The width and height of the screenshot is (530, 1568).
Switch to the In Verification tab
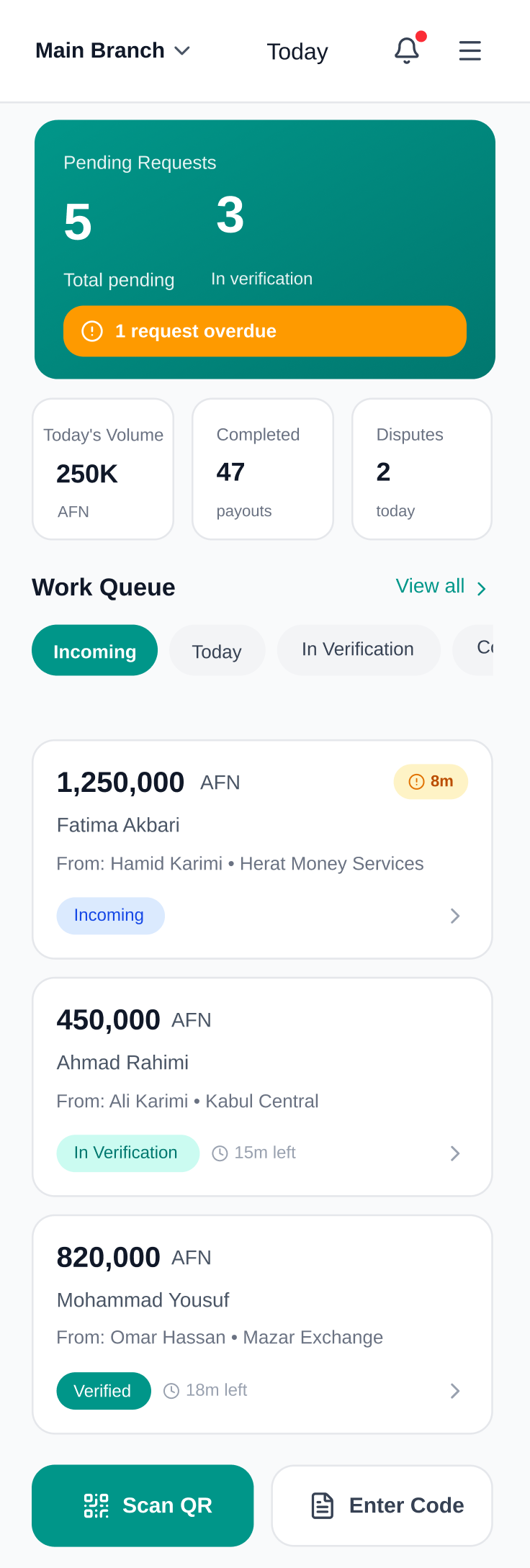pyautogui.click(x=358, y=650)
